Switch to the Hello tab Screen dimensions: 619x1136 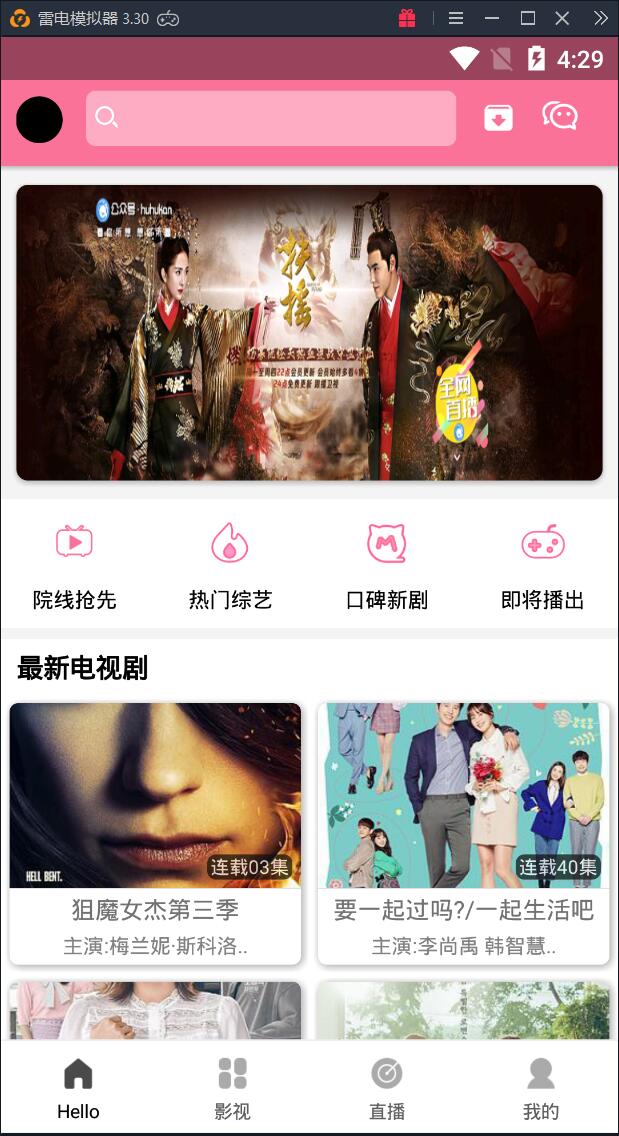coord(78,1088)
